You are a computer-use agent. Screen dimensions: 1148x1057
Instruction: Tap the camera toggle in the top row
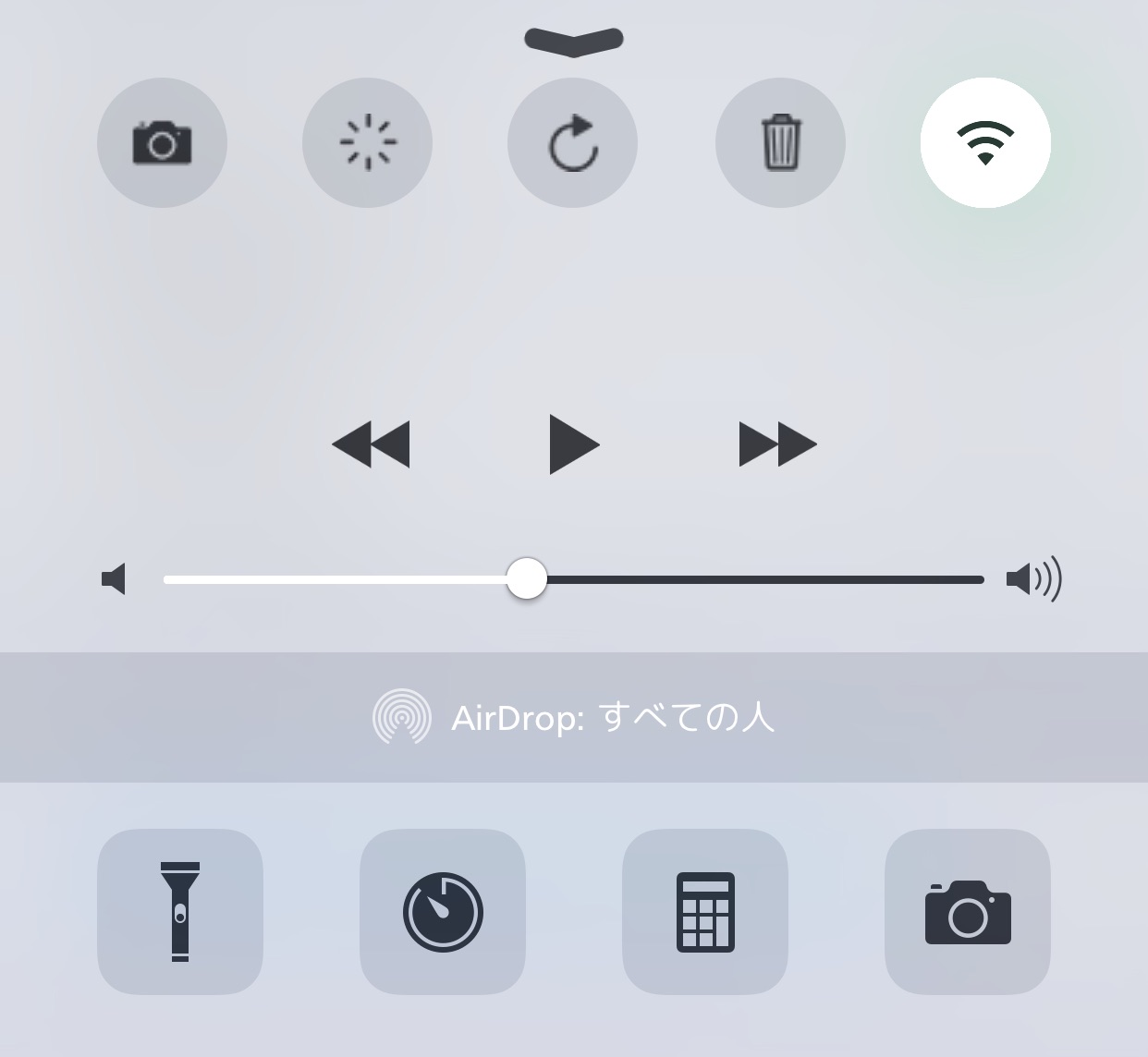point(162,143)
